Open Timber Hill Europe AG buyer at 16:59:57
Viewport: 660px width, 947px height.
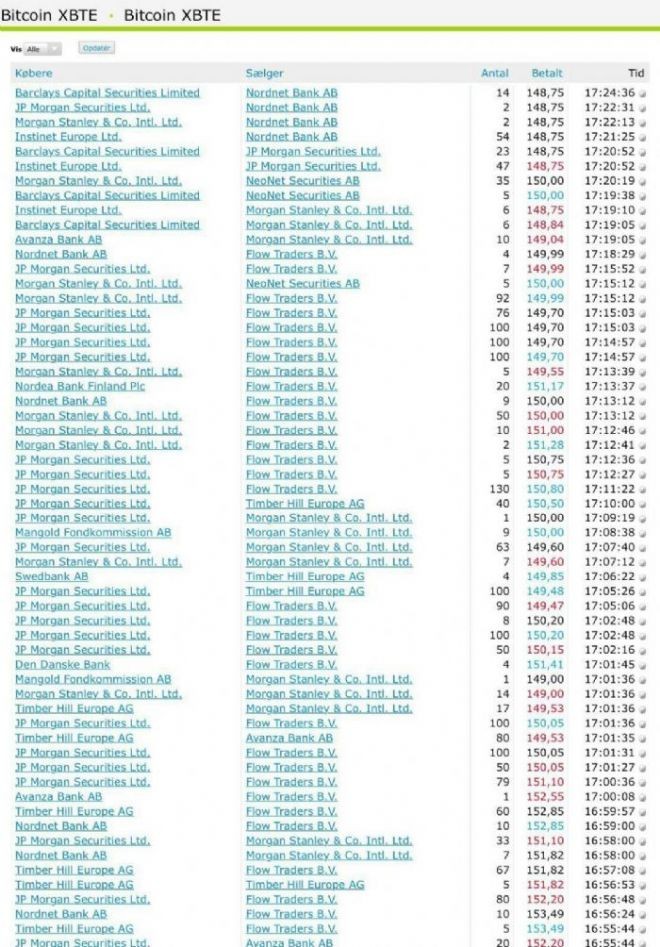click(73, 812)
